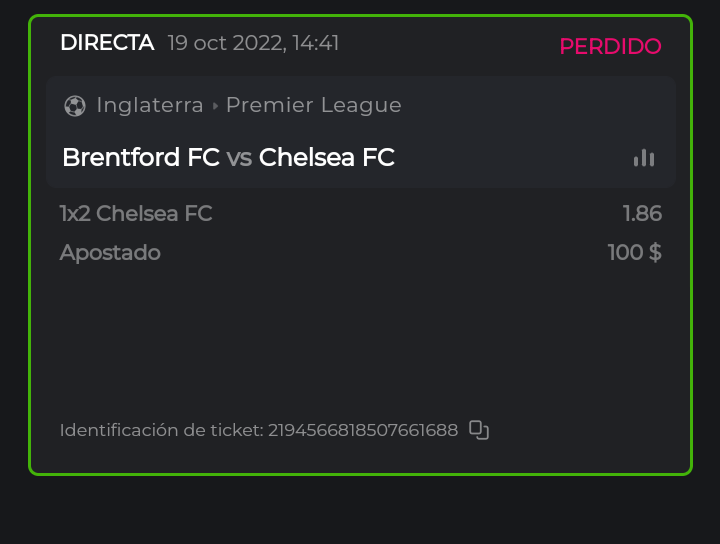Copy the ticket identification number
The image size is (720, 544).
click(479, 430)
